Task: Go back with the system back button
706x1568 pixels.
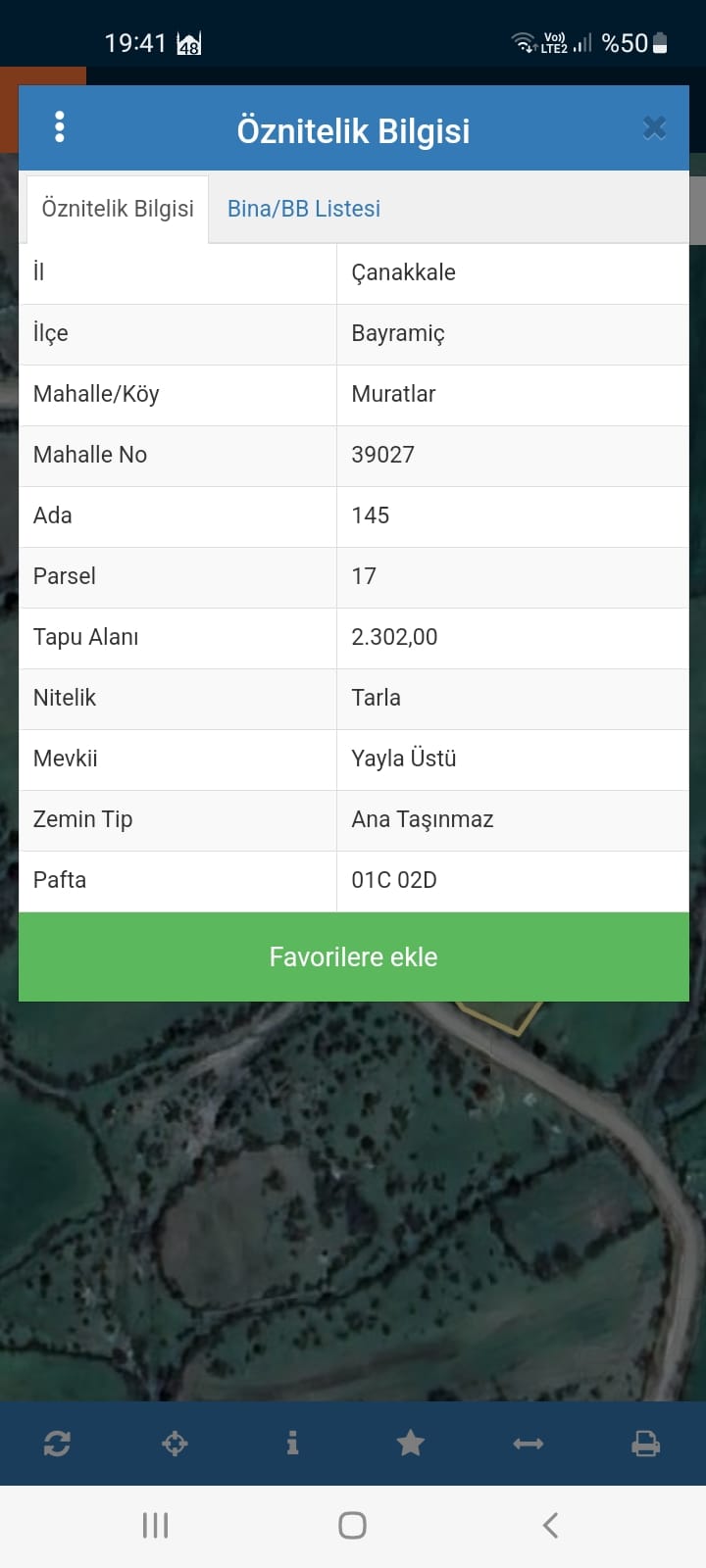Action: [x=550, y=1525]
